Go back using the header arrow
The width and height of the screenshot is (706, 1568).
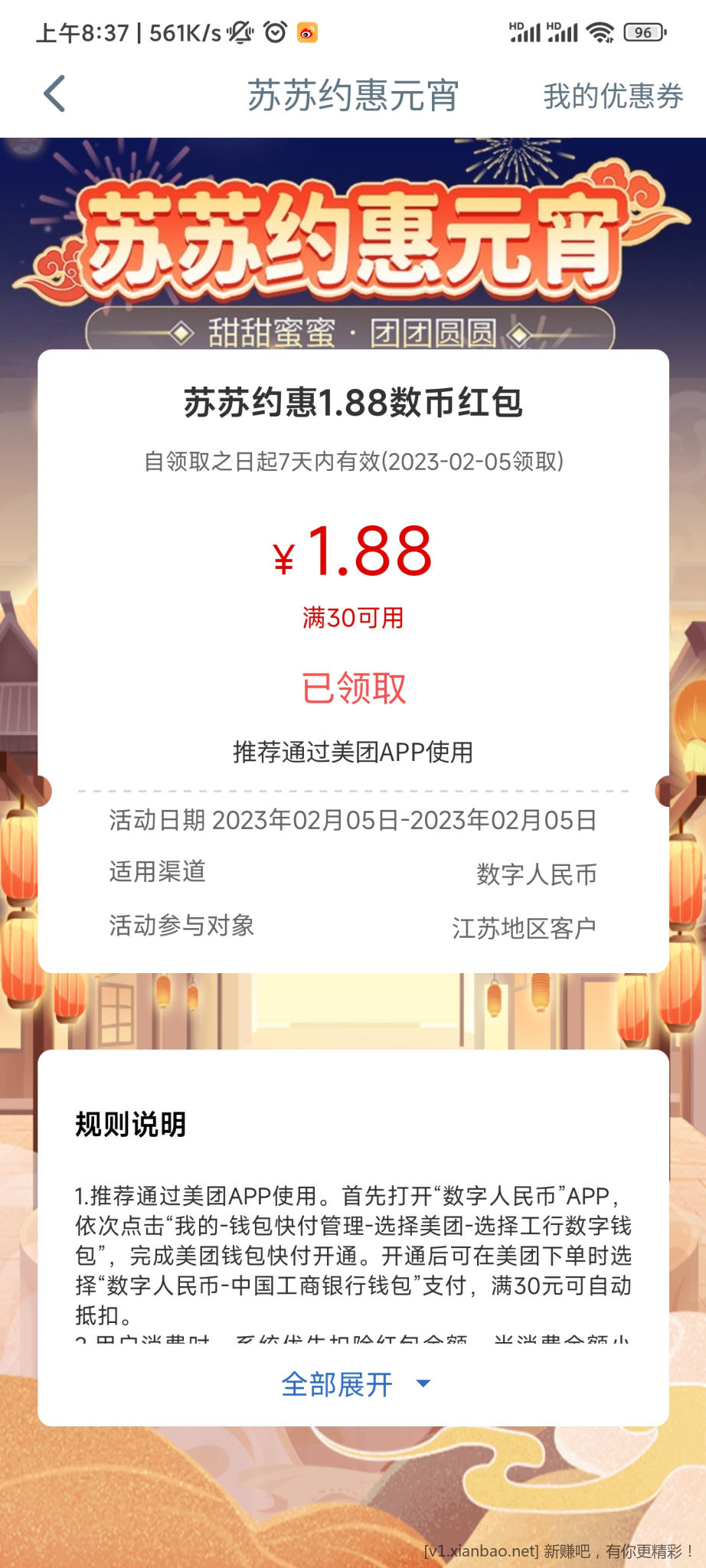click(54, 95)
